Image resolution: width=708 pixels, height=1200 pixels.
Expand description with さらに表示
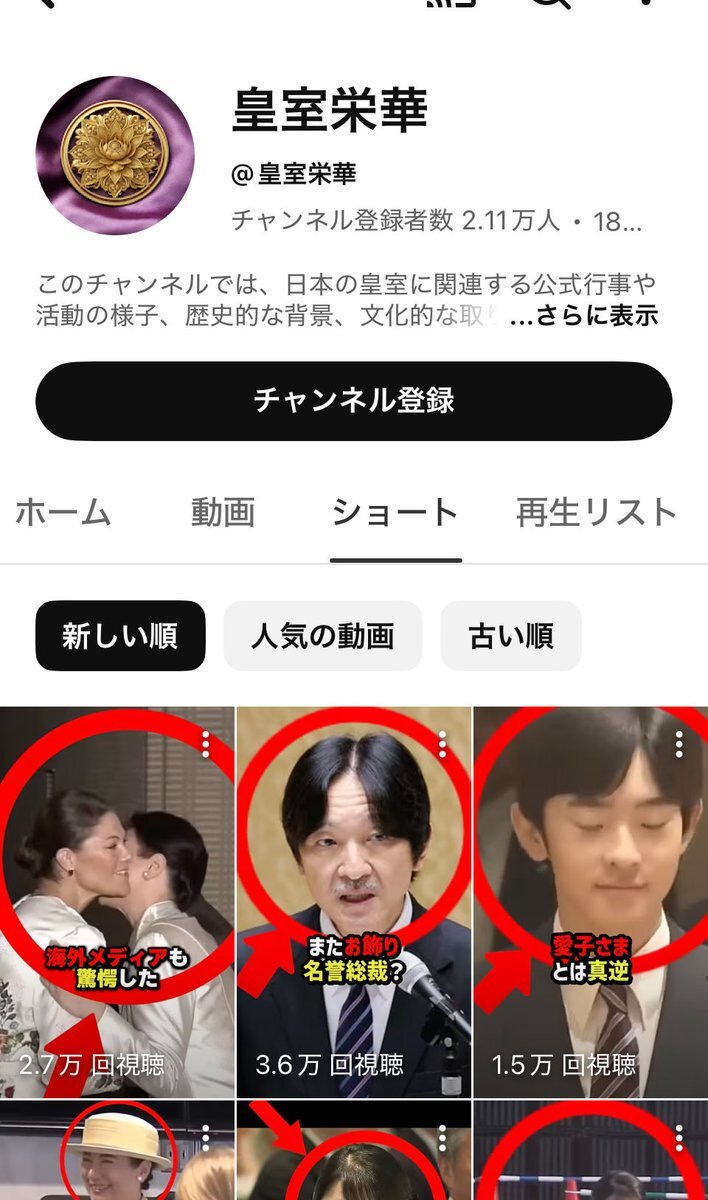[584, 315]
